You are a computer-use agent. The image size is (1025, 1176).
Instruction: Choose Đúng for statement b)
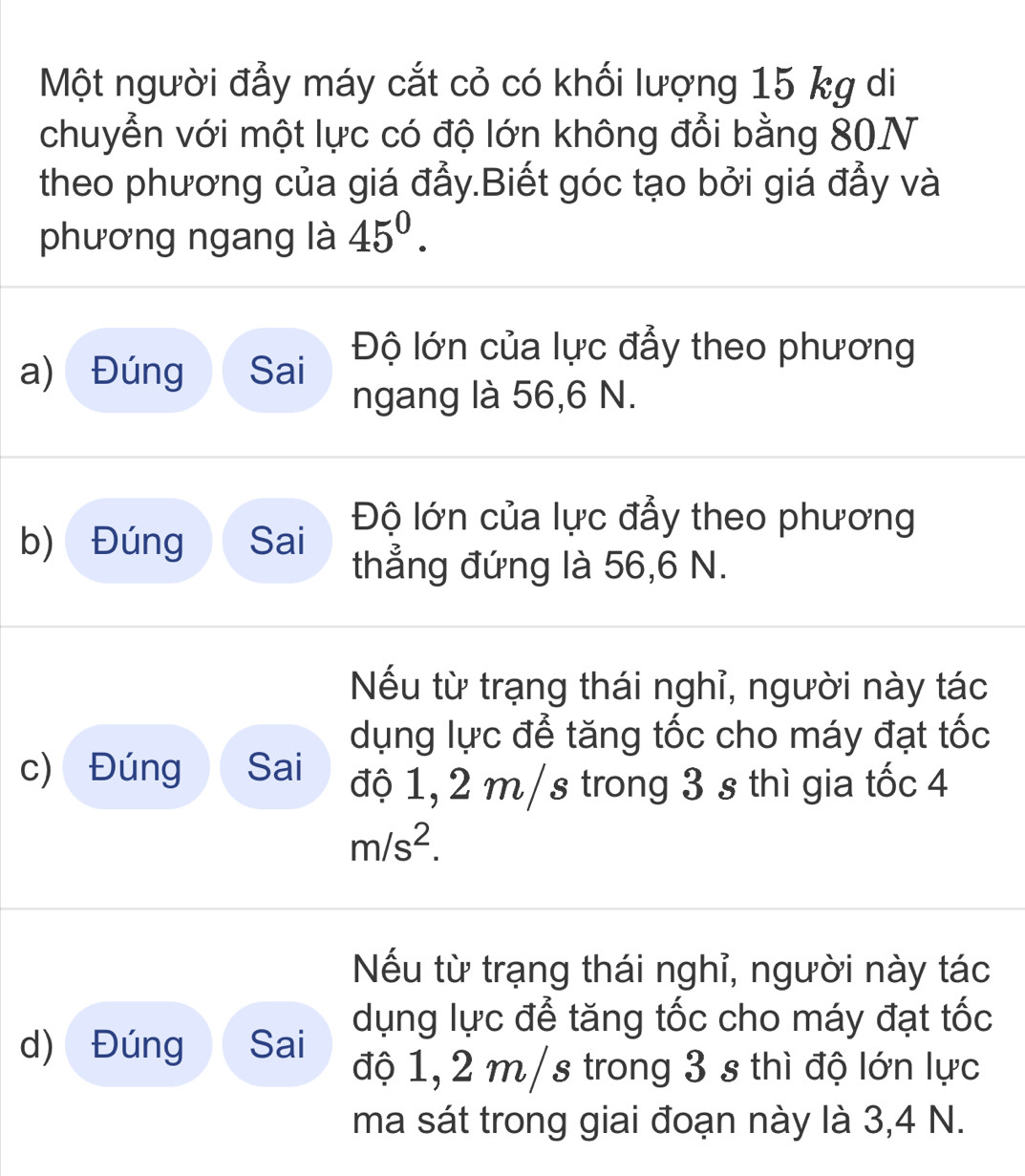click(x=139, y=541)
